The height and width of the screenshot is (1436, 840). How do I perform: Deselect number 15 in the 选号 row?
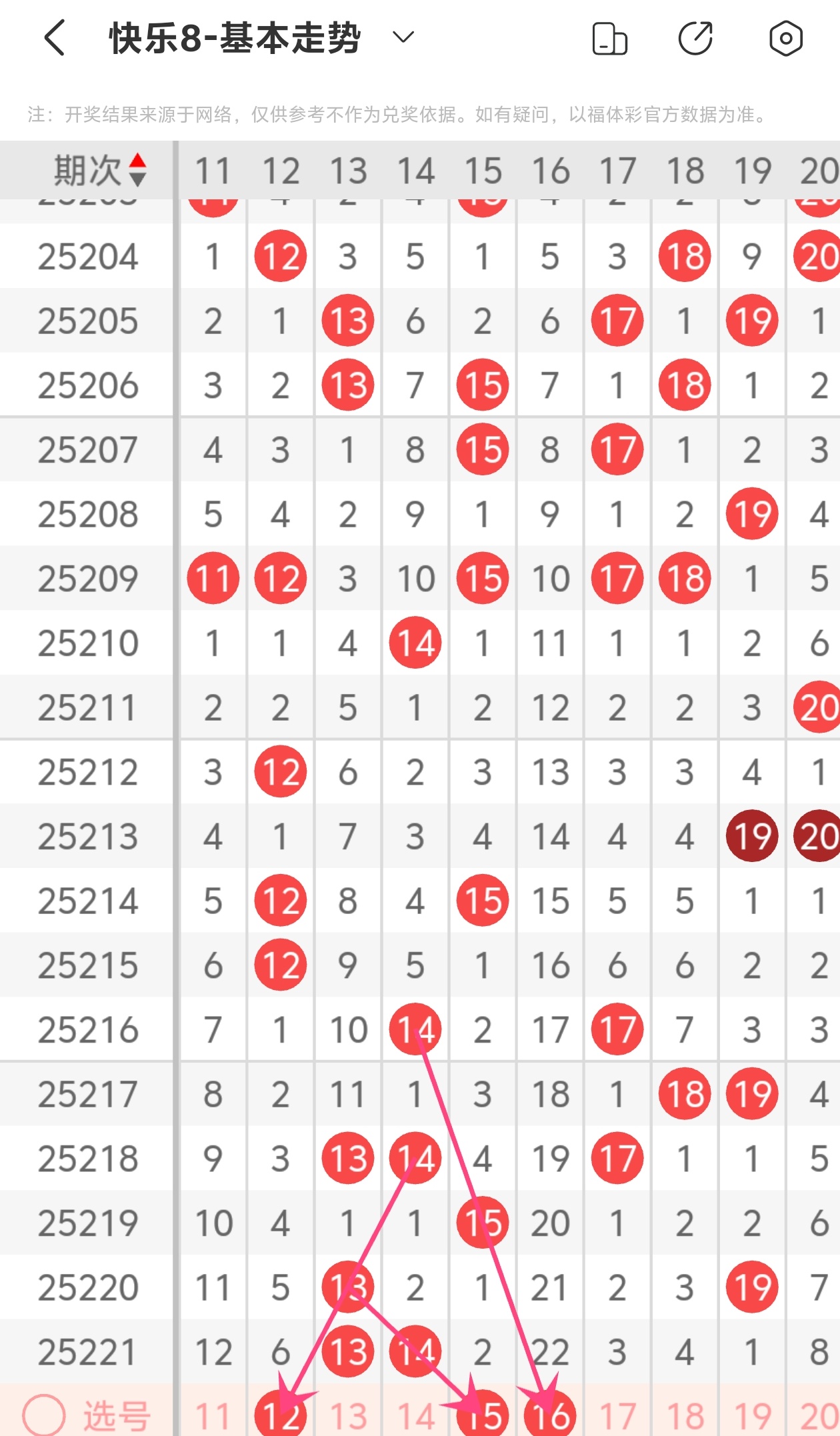coord(483,1413)
